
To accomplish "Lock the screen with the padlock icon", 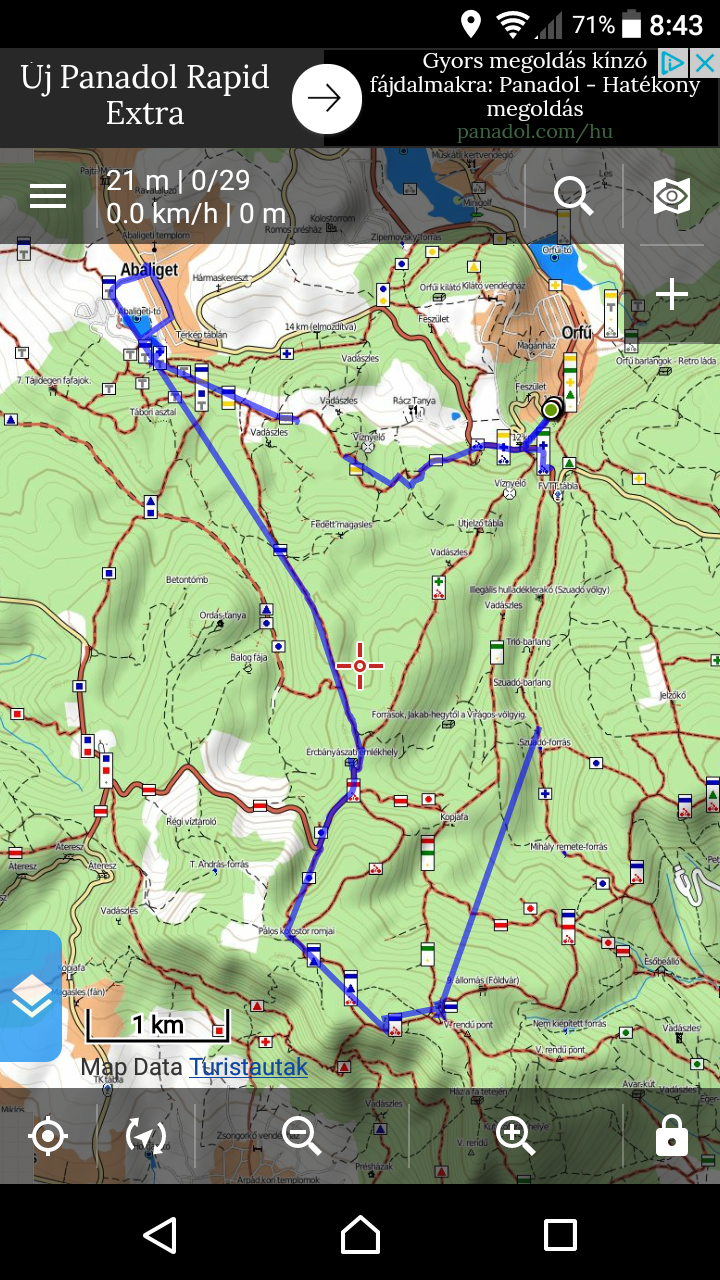I will click(x=671, y=1137).
